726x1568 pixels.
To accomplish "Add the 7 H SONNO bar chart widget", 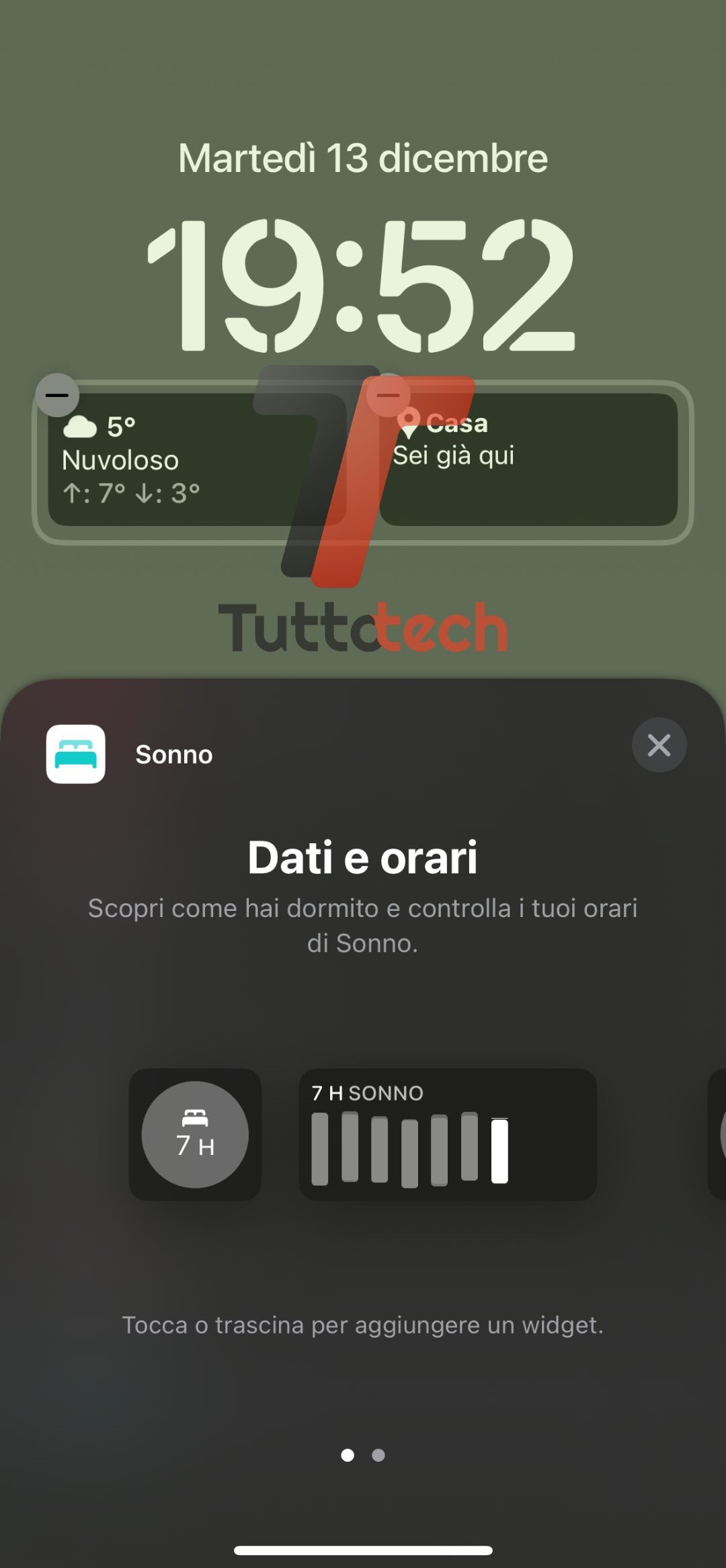I will coord(447,1134).
